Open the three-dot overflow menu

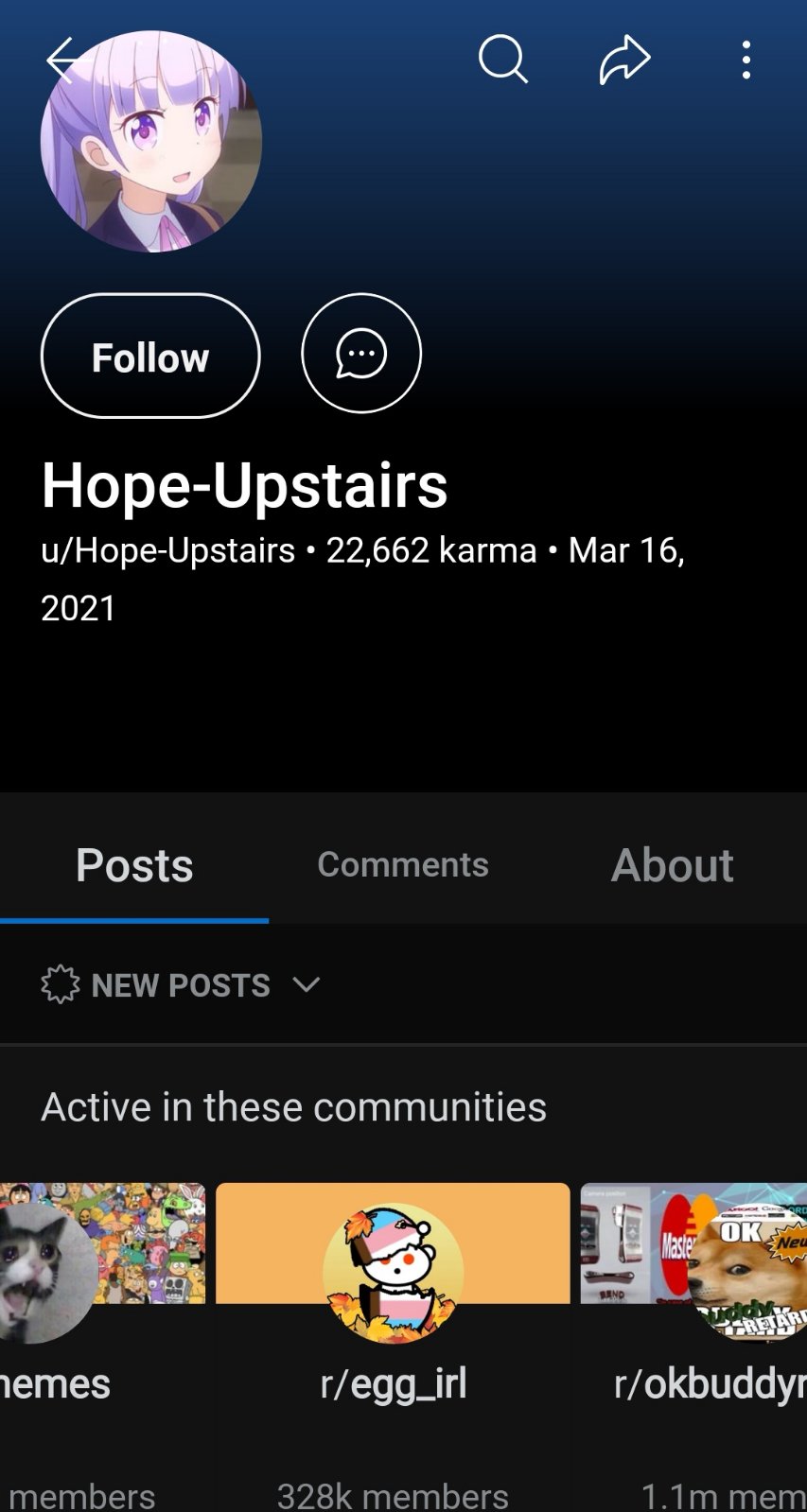tap(746, 61)
